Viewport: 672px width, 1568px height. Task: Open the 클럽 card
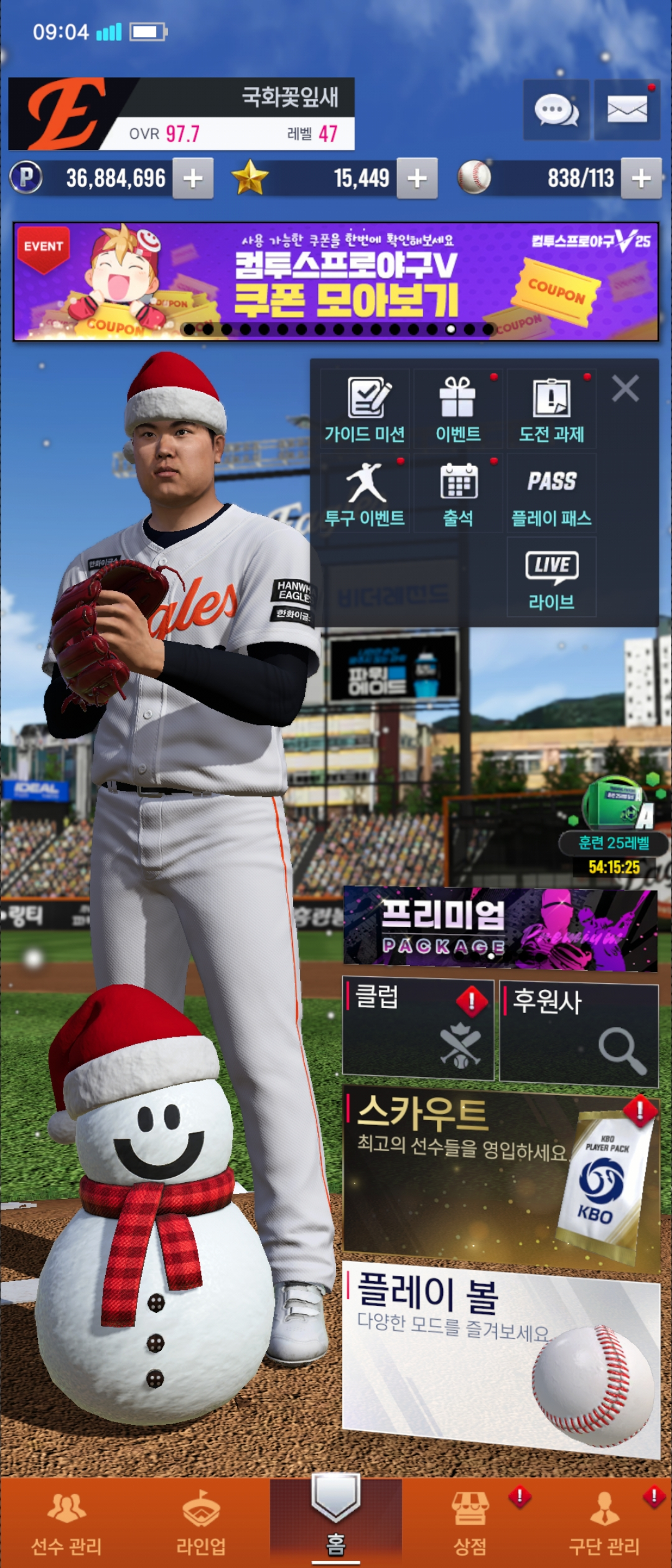[x=418, y=1029]
